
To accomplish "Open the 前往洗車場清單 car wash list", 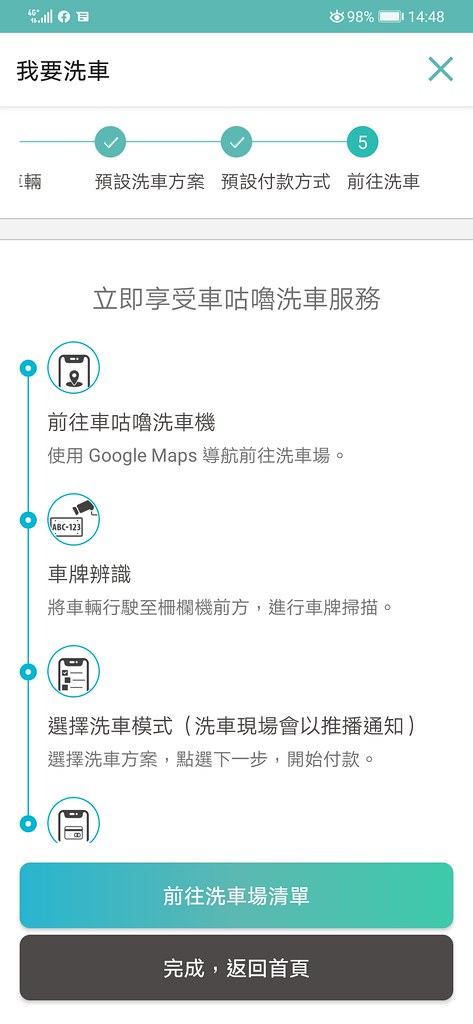I will 236,895.
